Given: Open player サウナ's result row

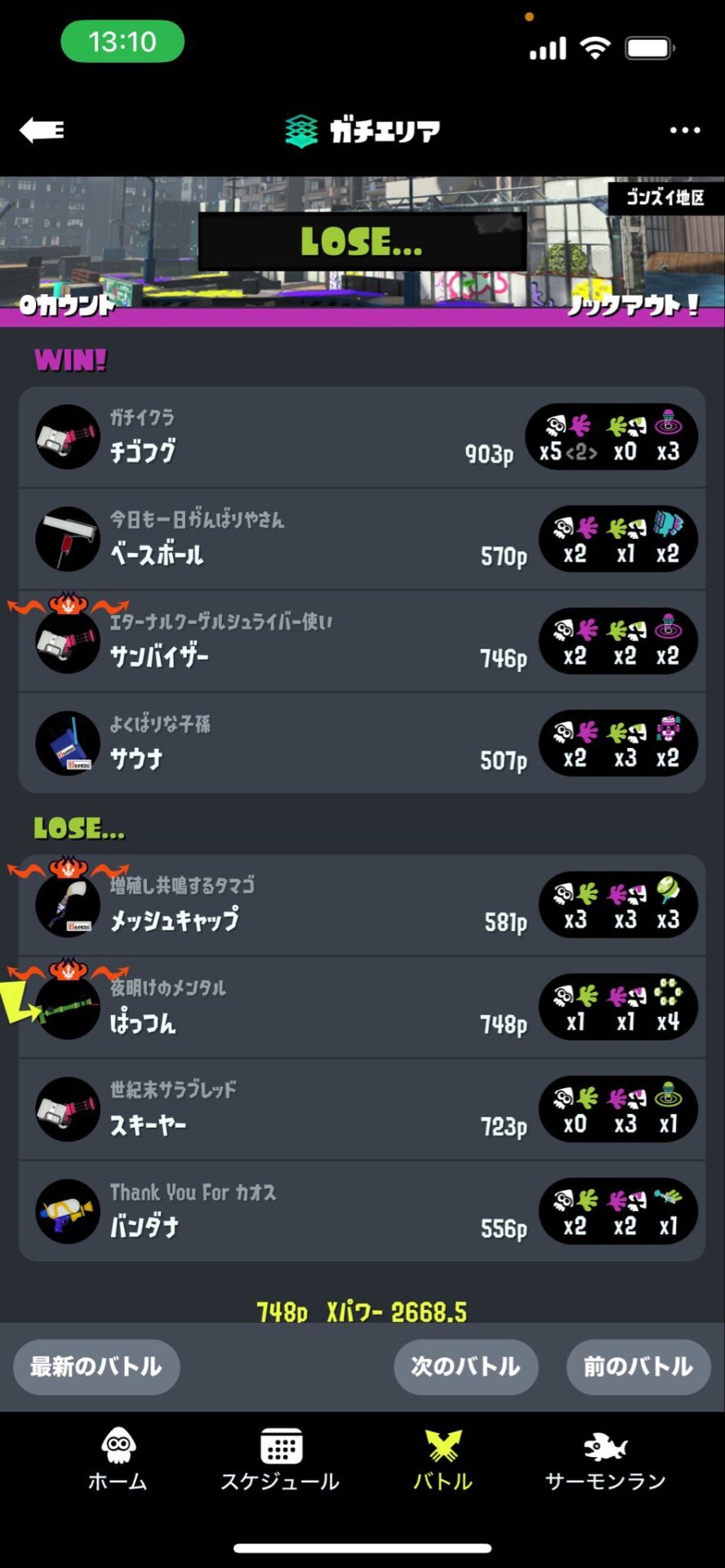Looking at the screenshot, I should tap(362, 743).
